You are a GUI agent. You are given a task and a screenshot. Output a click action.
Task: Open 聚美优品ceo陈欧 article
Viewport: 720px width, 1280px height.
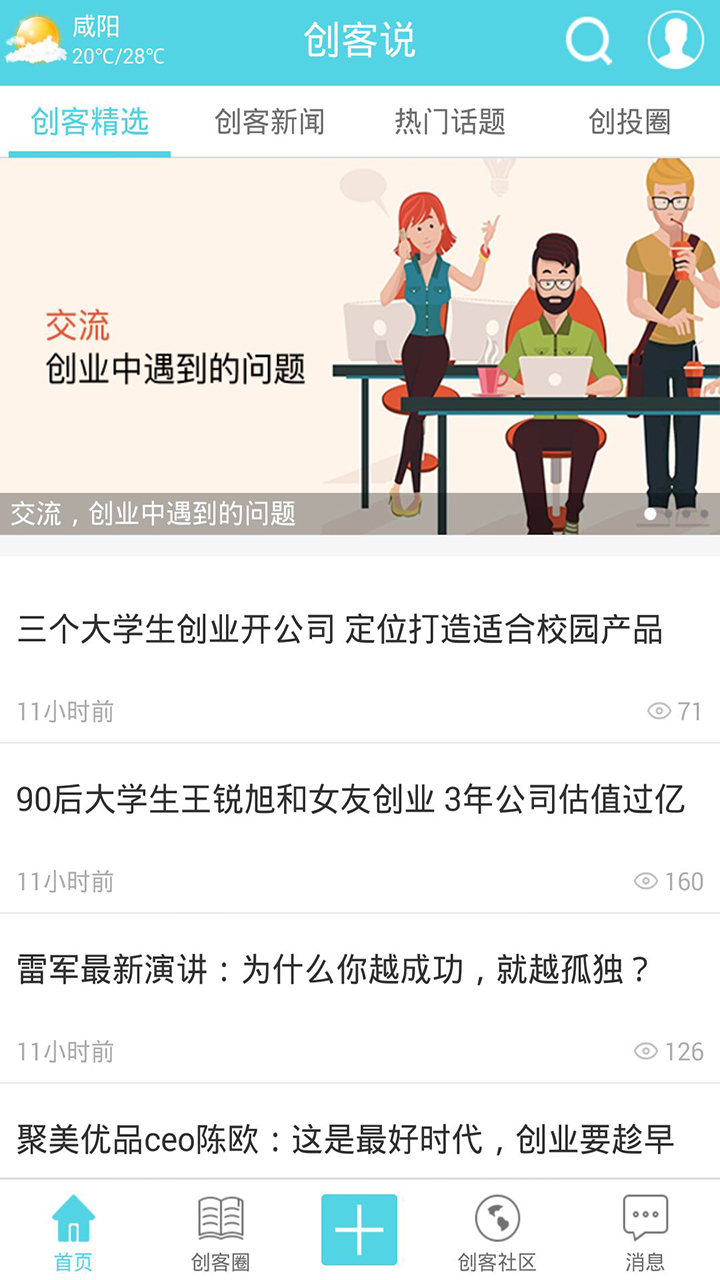point(360,1131)
